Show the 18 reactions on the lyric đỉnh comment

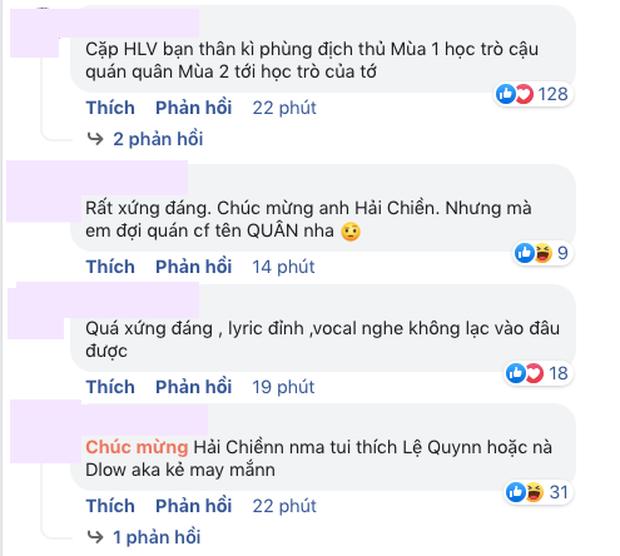point(536,373)
